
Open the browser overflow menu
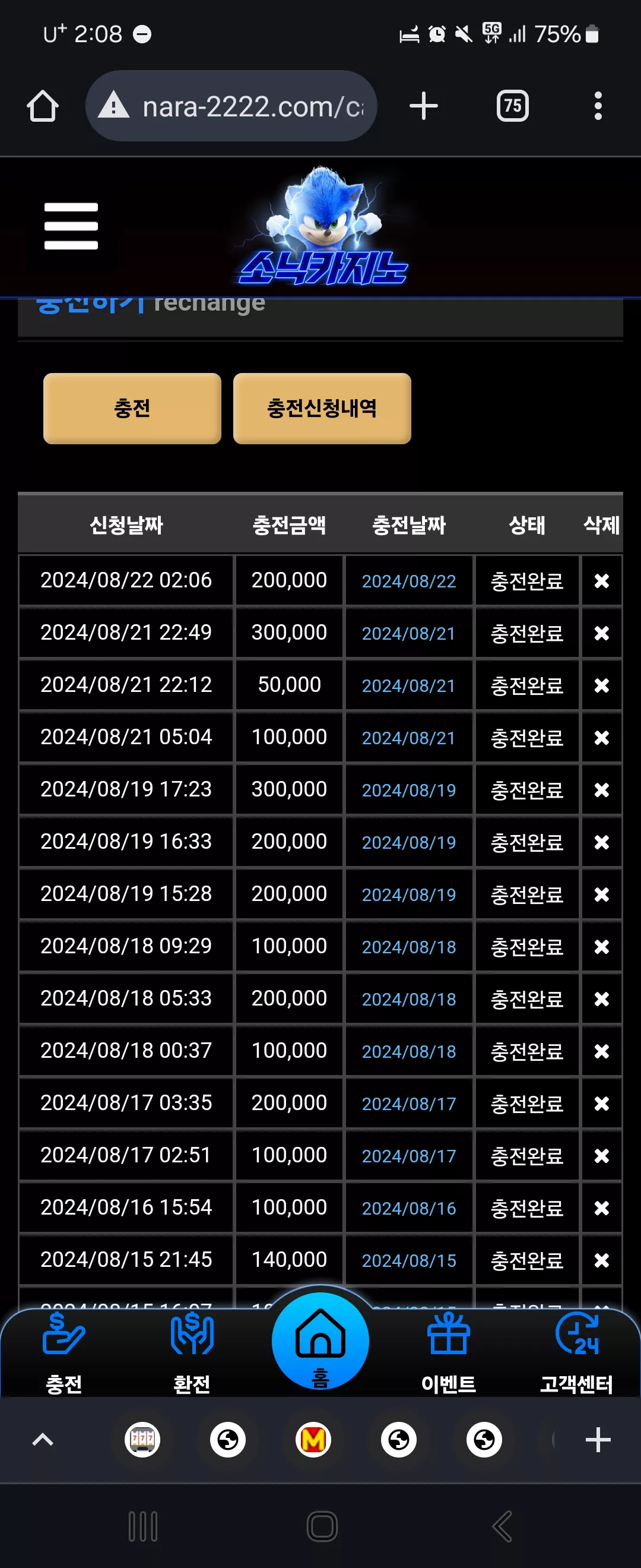pyautogui.click(x=598, y=106)
